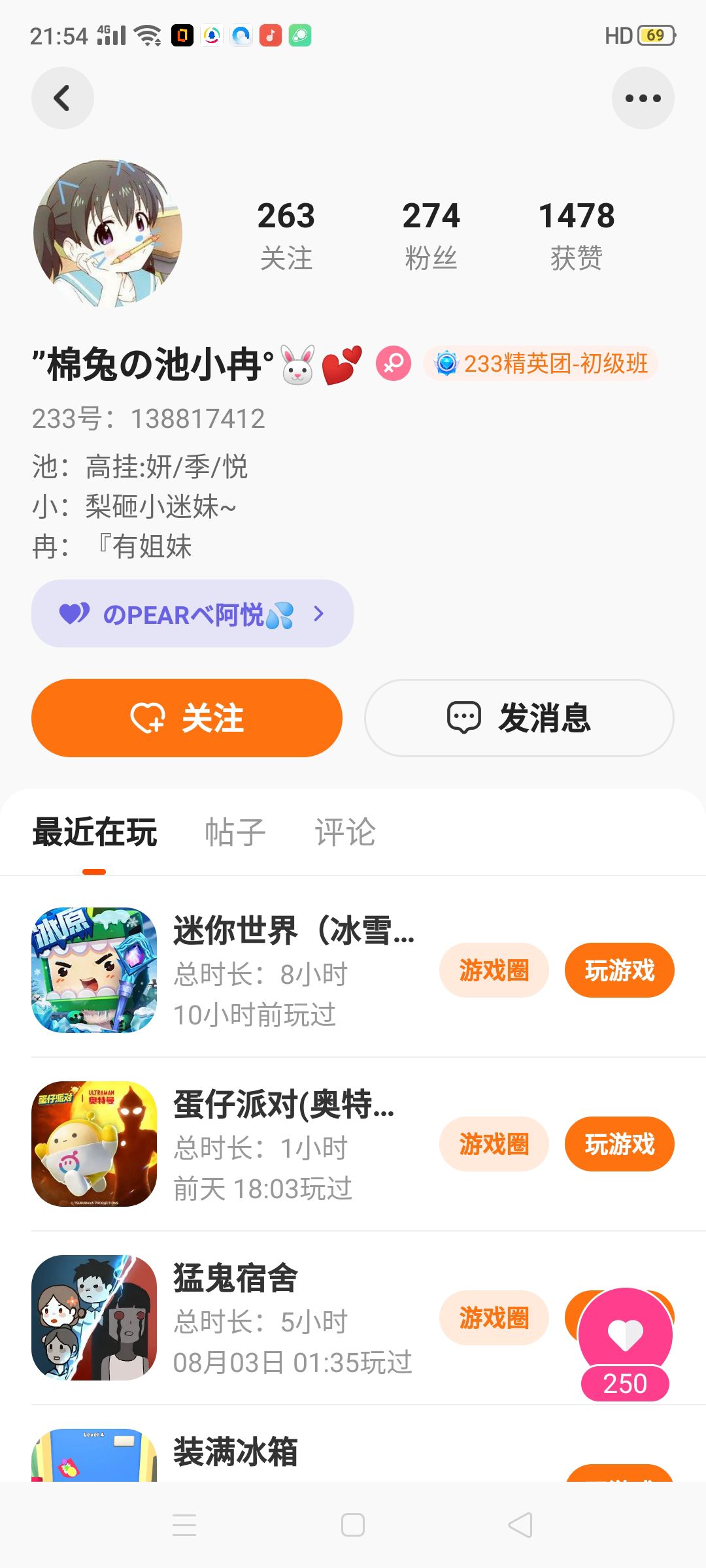
Task: Open the 263 关注 following list
Action: 286,235
